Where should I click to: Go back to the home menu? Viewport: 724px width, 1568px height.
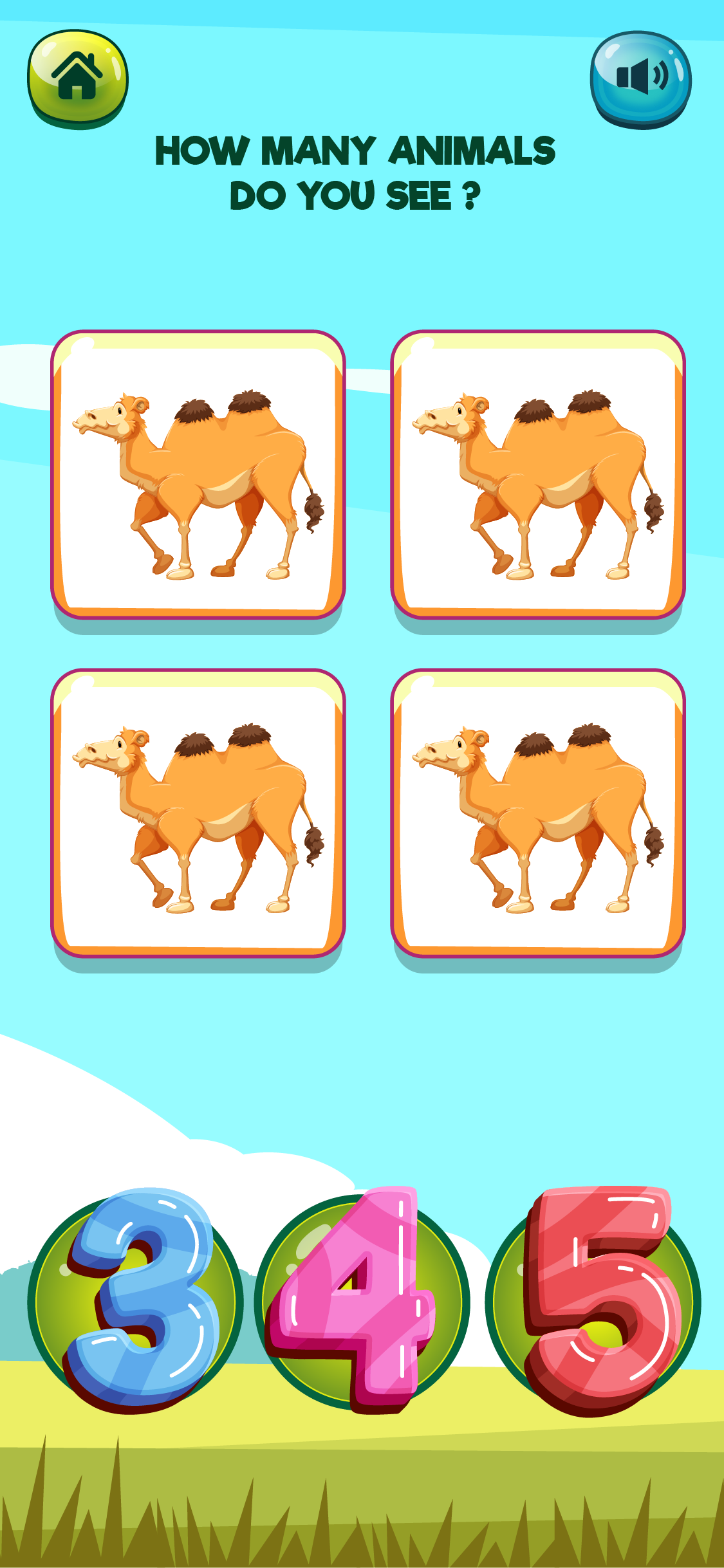(77, 77)
